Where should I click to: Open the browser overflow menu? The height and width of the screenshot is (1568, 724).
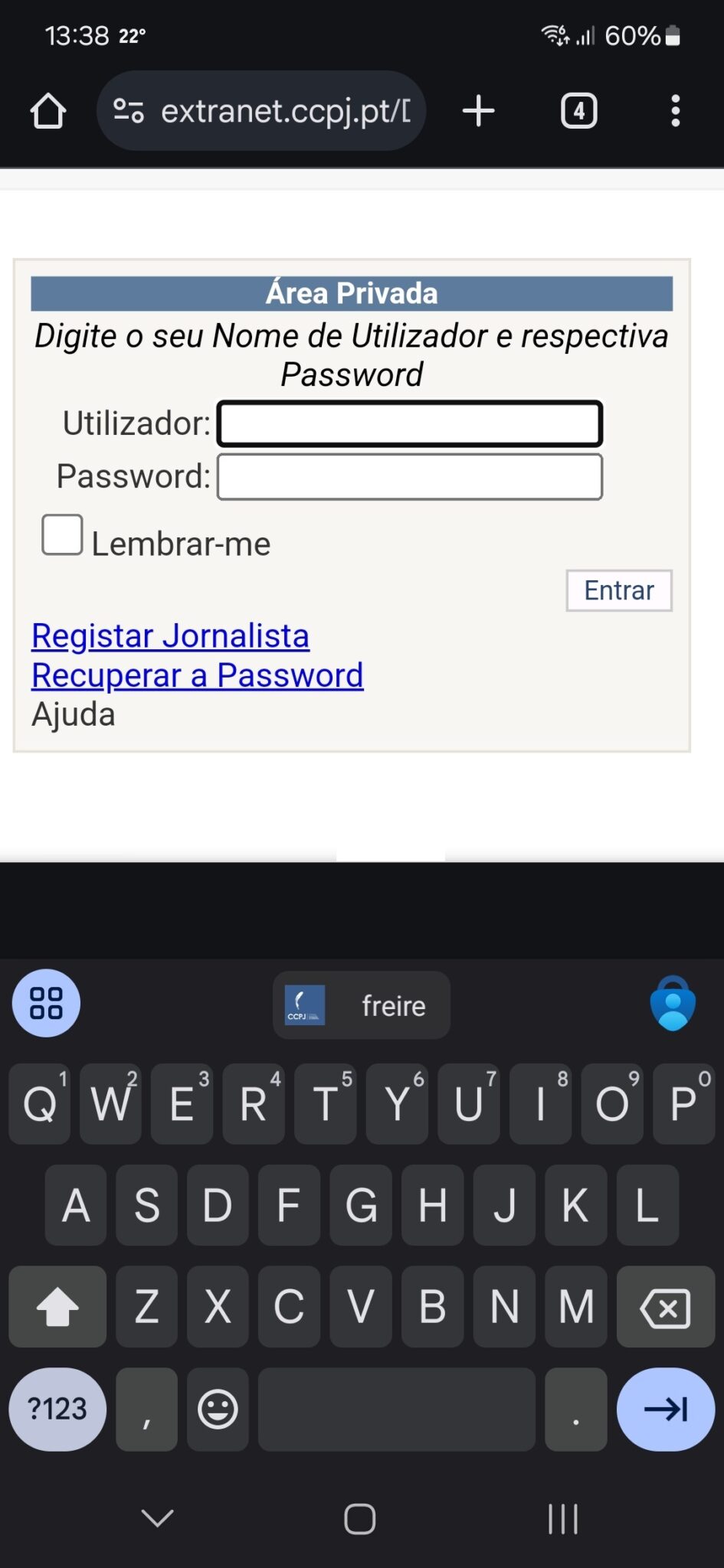[675, 111]
